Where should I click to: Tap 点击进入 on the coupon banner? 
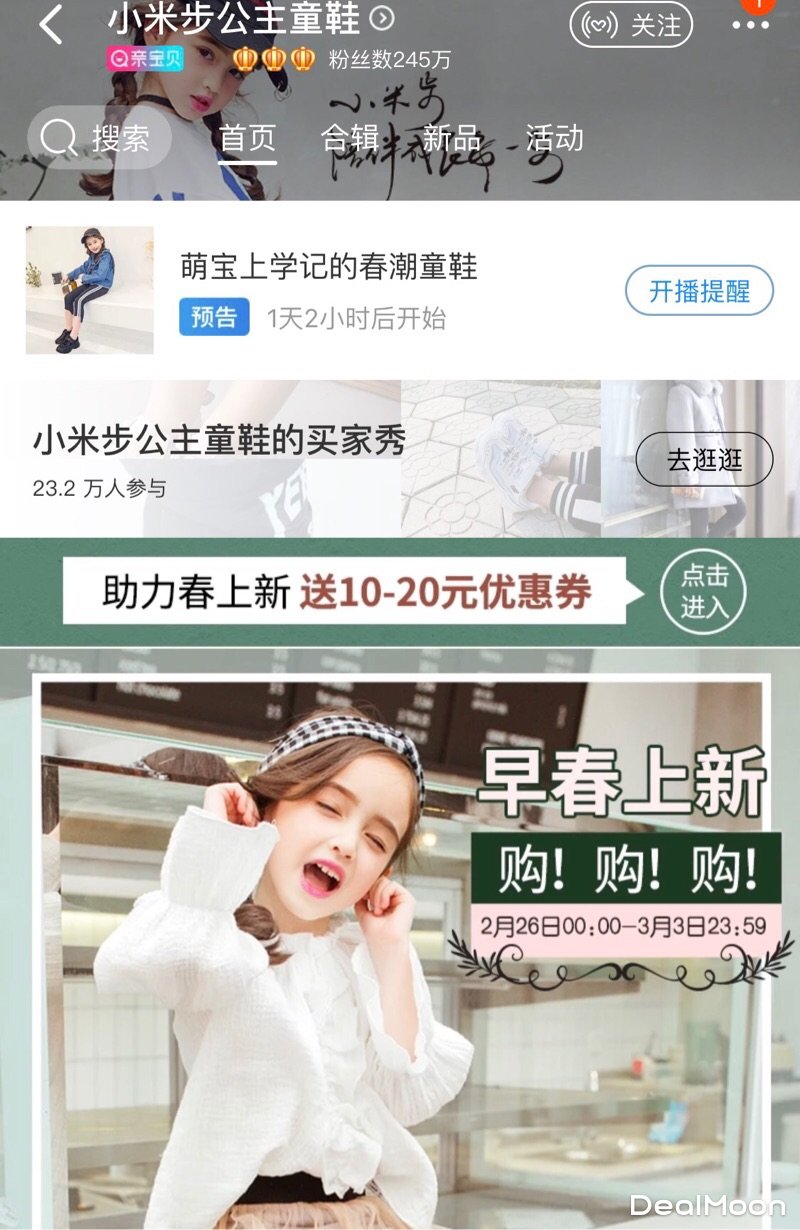(704, 592)
